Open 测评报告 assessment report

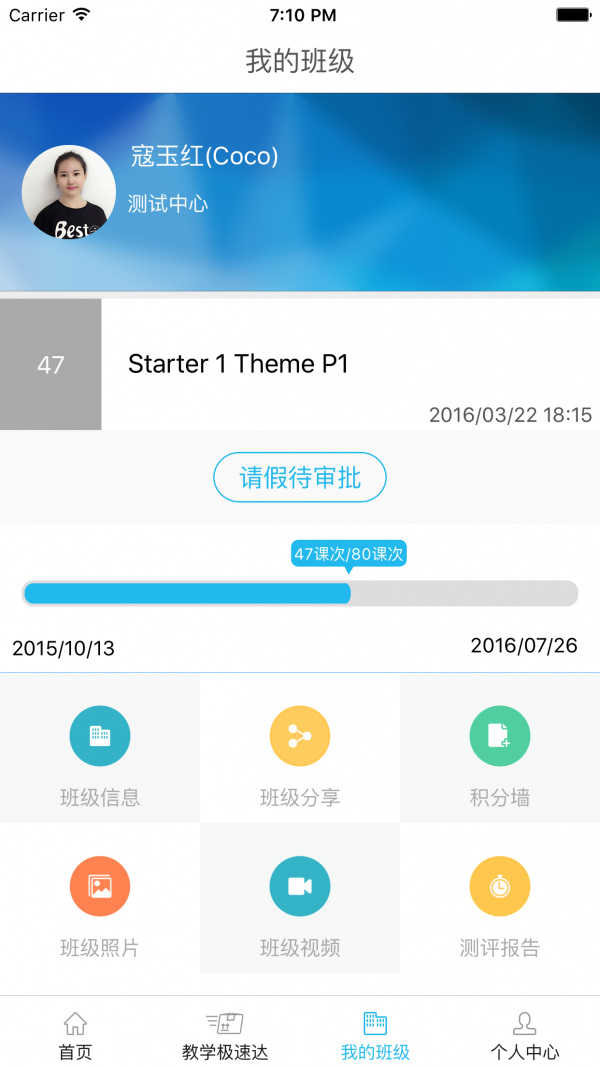(x=500, y=900)
